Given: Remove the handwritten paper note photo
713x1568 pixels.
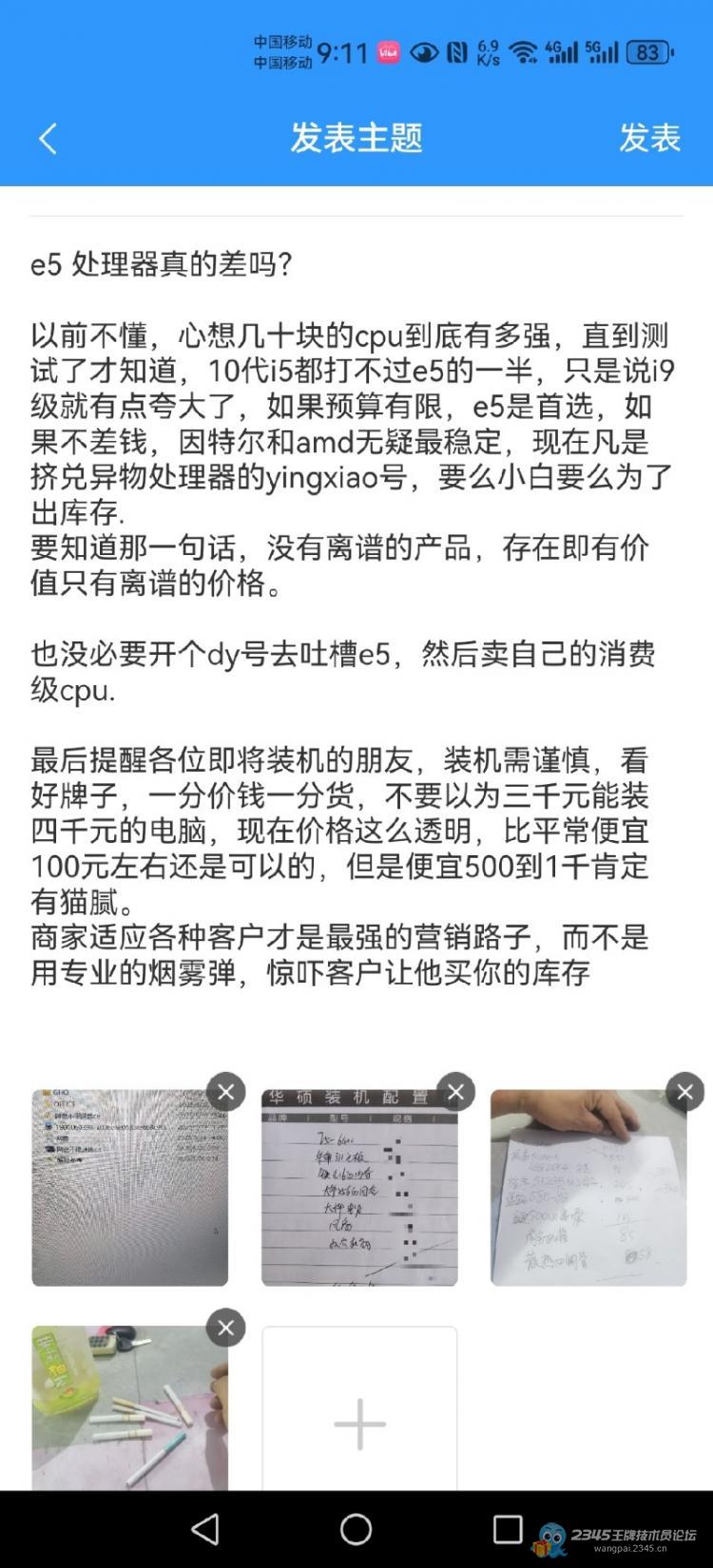Looking at the screenshot, I should (684, 1093).
